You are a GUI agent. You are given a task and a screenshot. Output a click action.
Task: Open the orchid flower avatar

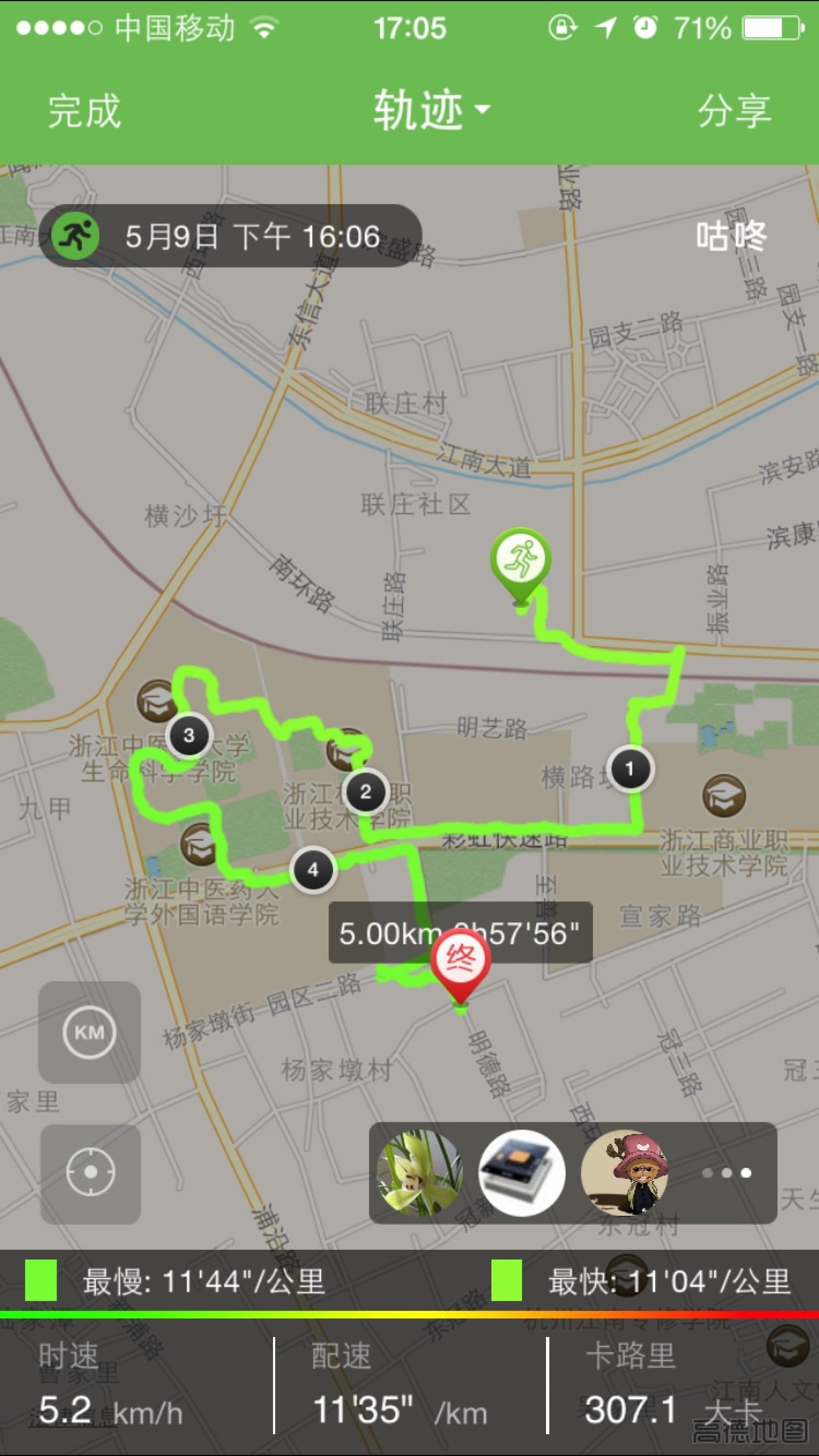coord(420,1172)
